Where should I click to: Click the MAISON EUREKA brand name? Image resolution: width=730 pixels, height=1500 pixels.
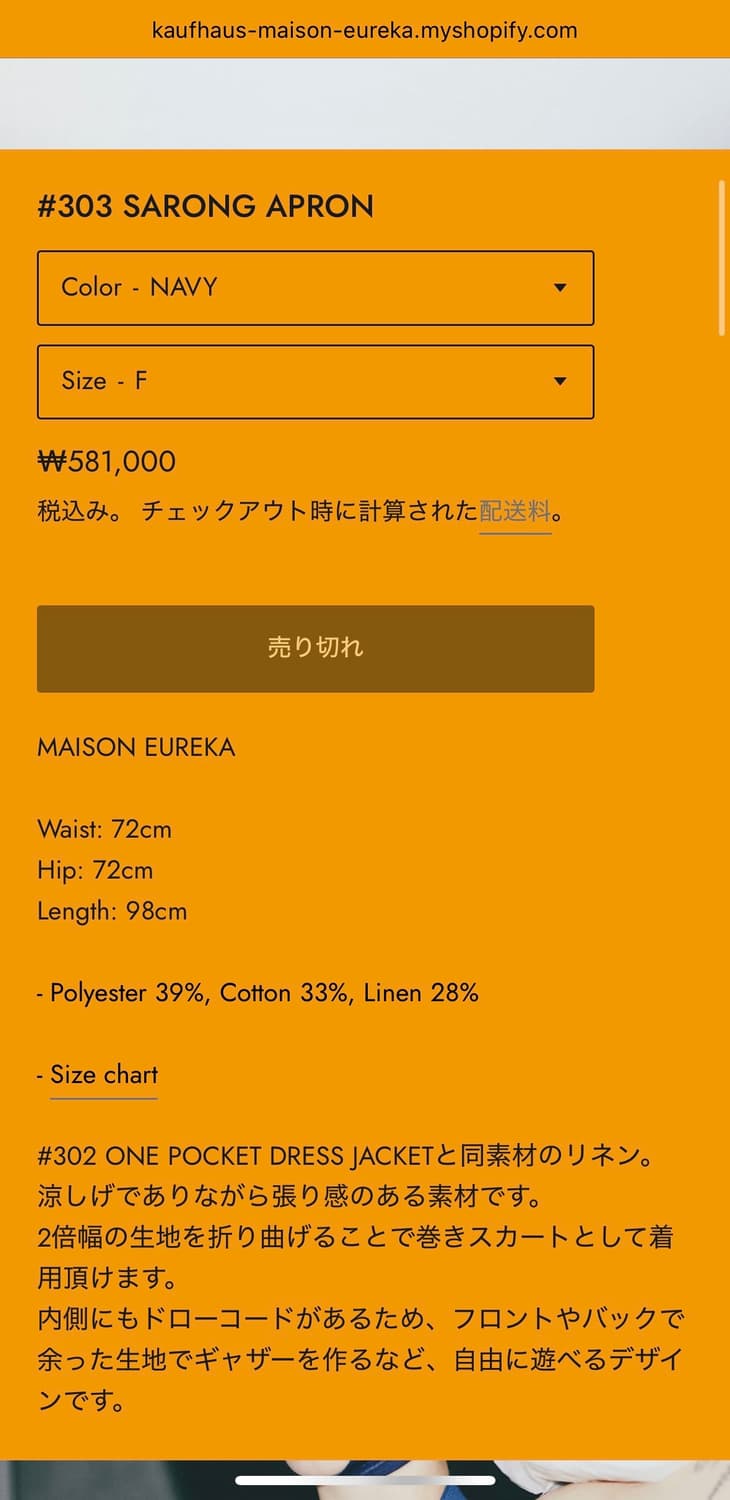[x=136, y=747]
